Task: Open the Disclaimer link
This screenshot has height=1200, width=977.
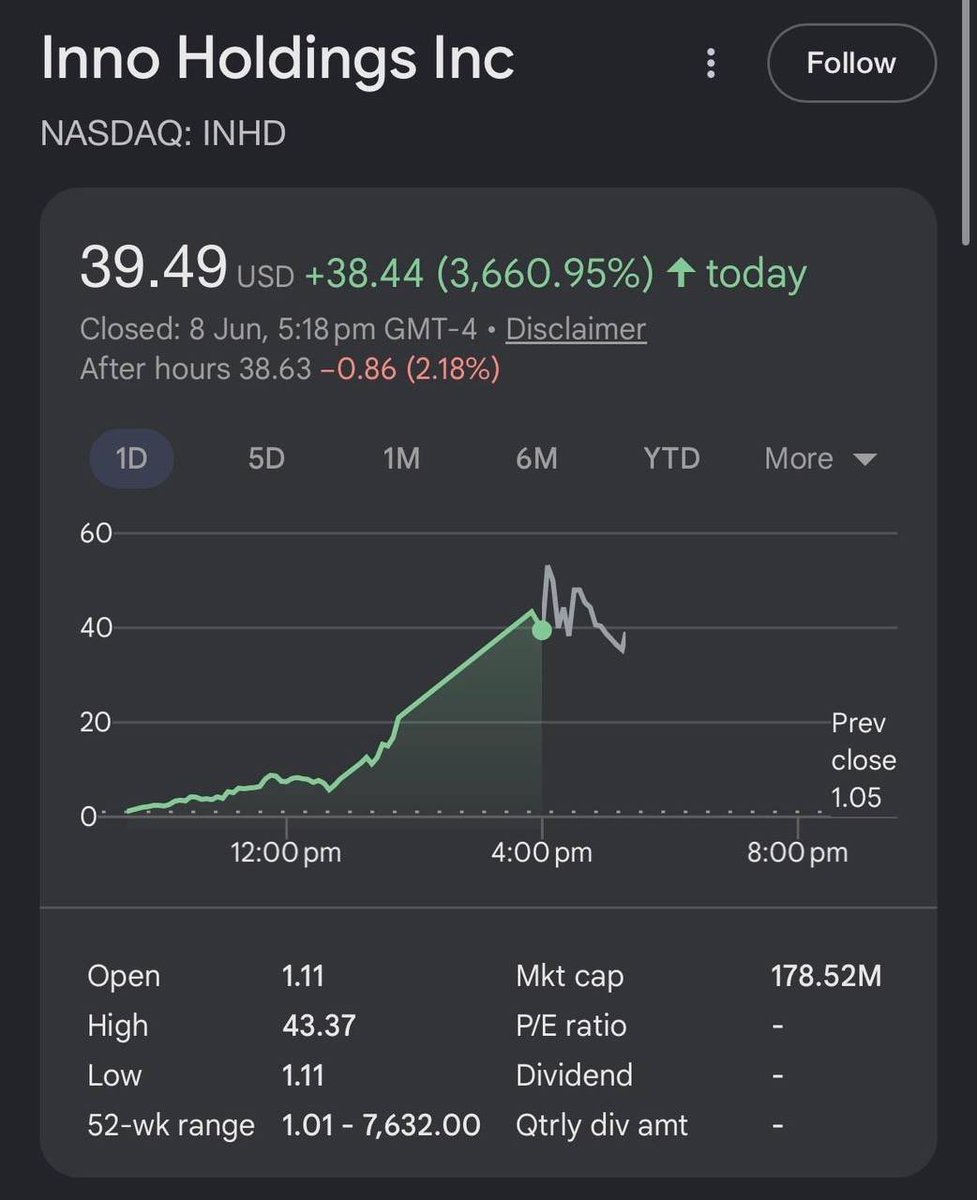Action: [x=576, y=329]
